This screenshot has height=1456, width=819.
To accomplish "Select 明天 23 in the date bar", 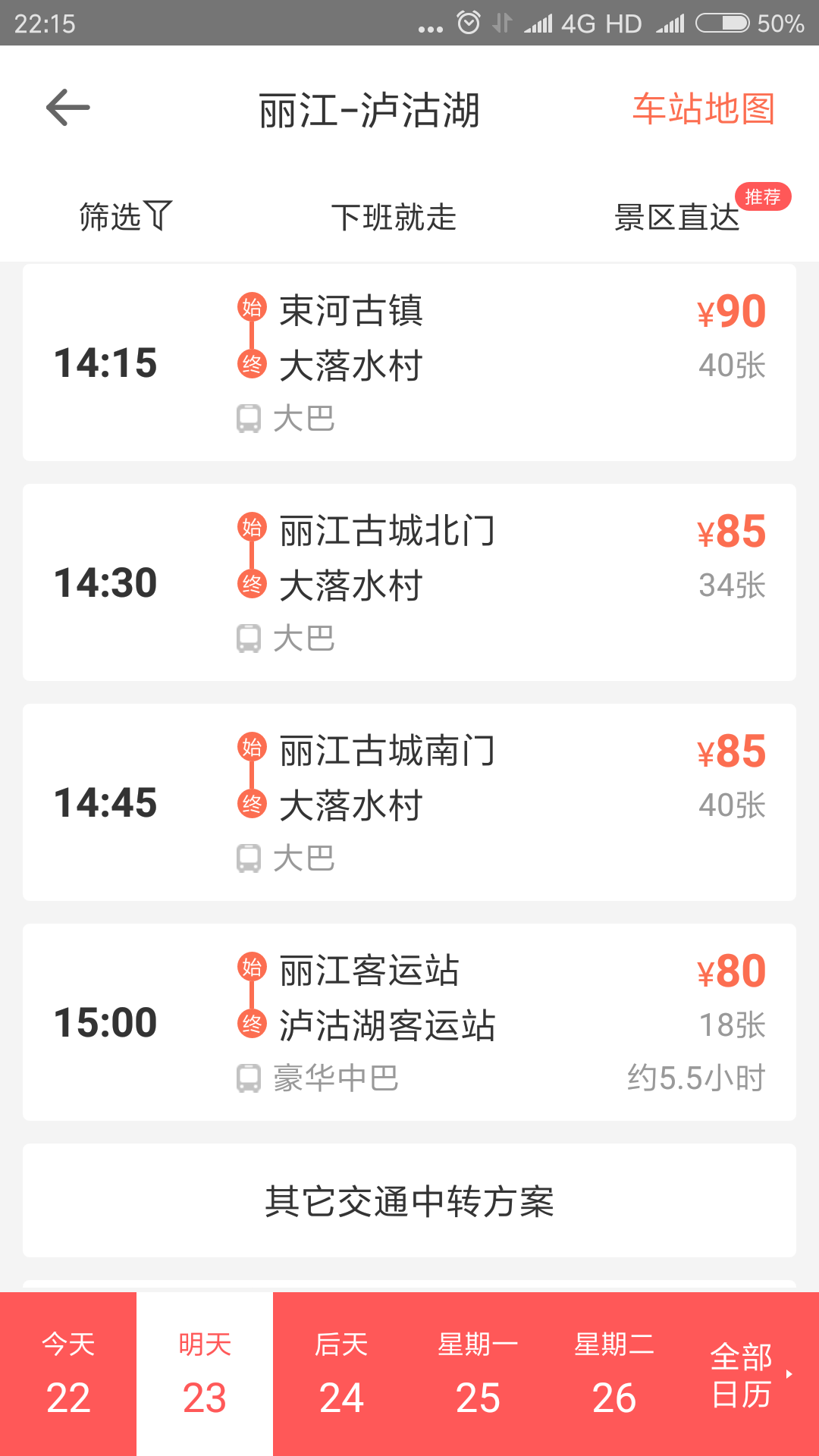I will [205, 1374].
